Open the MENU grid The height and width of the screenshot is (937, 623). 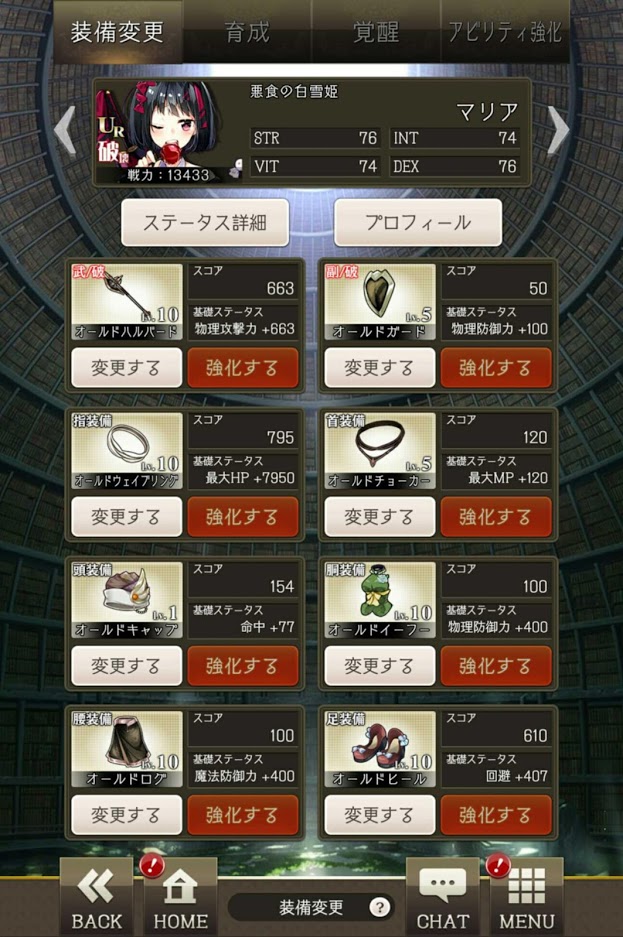527,898
